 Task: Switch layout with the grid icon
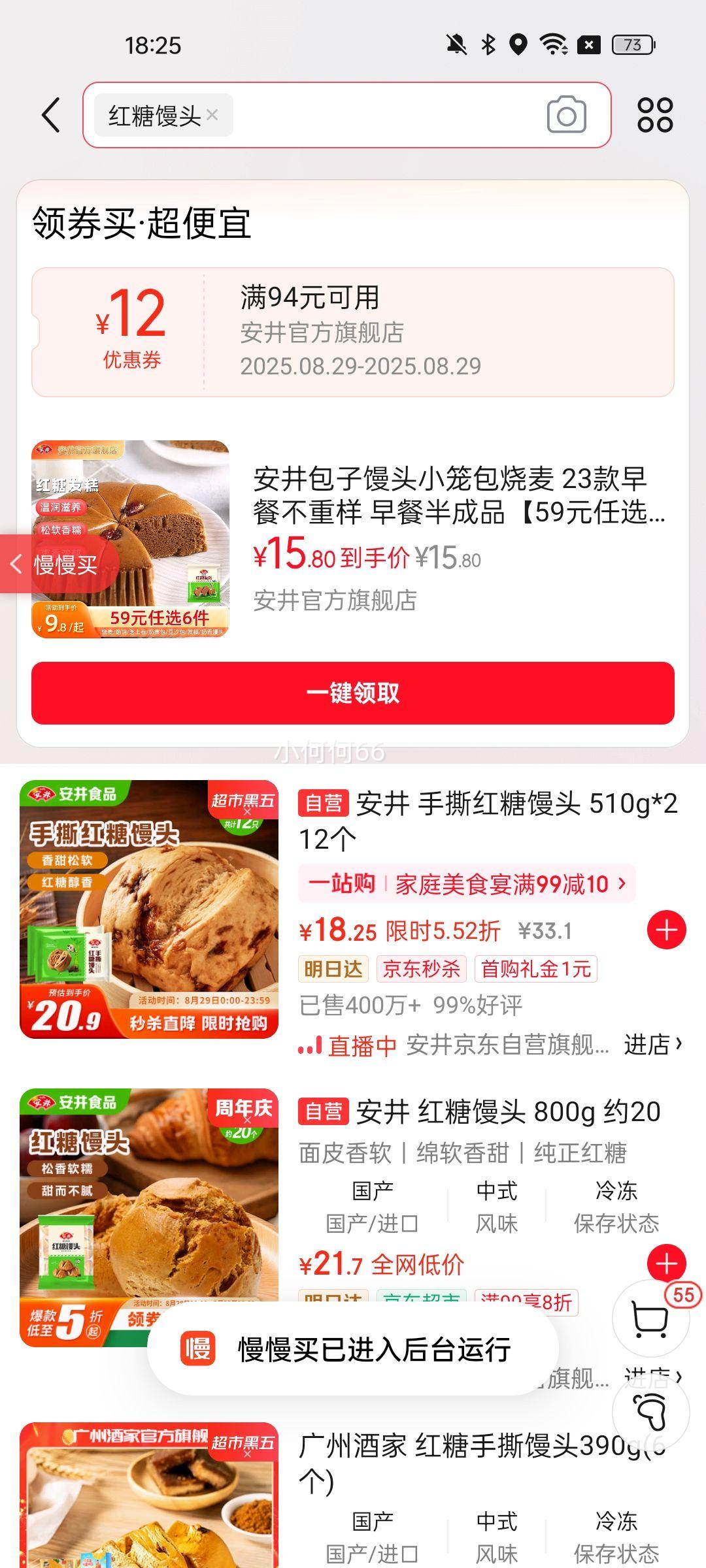pos(655,115)
